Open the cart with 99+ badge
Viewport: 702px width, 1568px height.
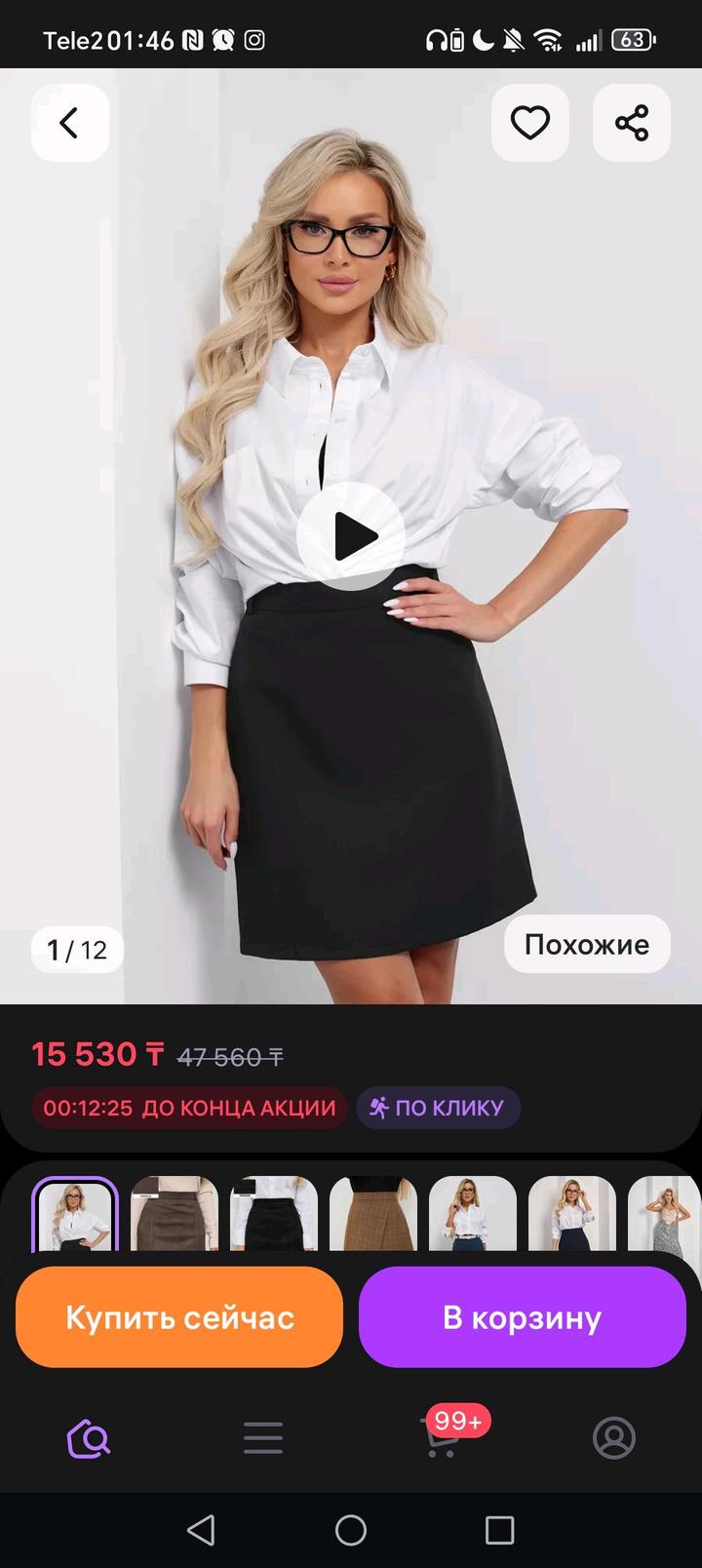pyautogui.click(x=443, y=1437)
